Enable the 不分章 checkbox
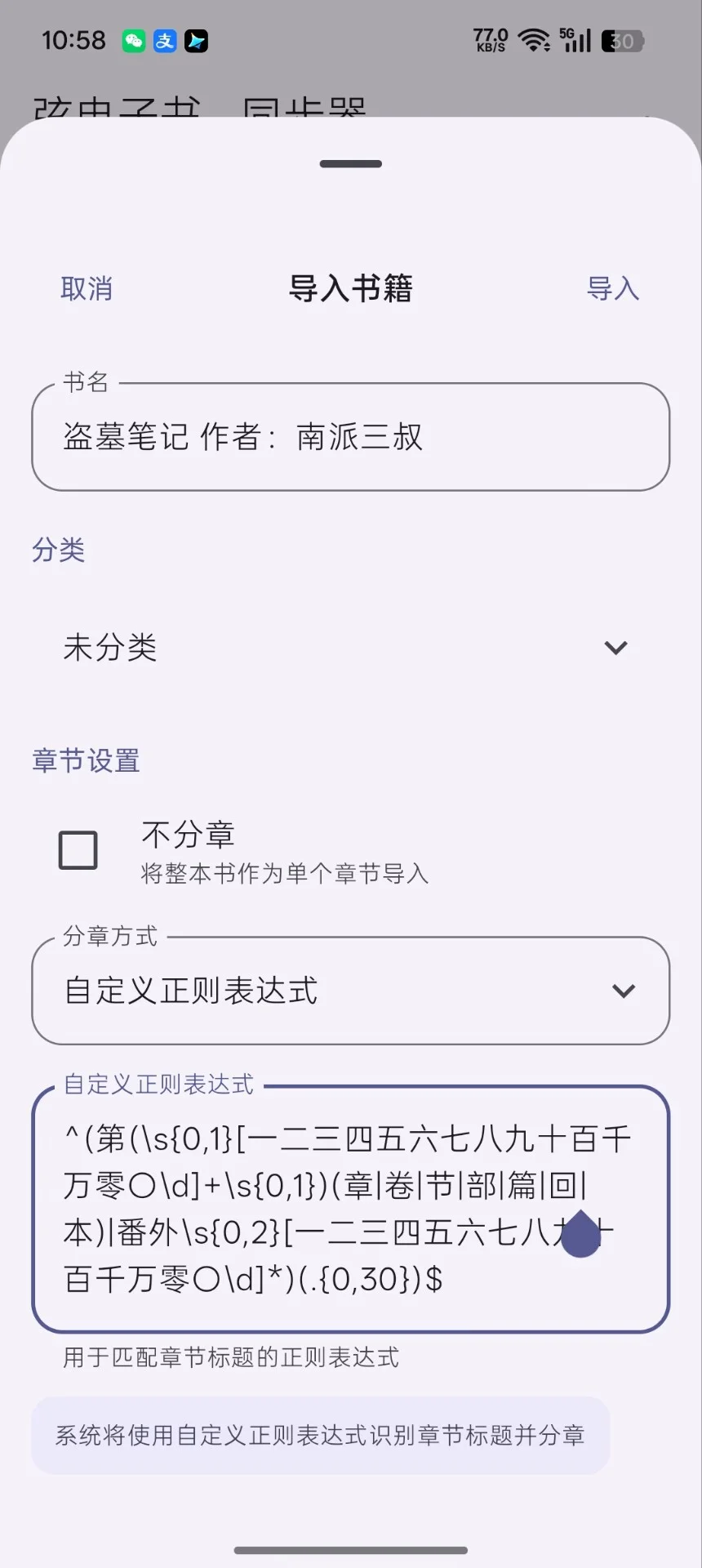The image size is (702, 1568). click(78, 849)
